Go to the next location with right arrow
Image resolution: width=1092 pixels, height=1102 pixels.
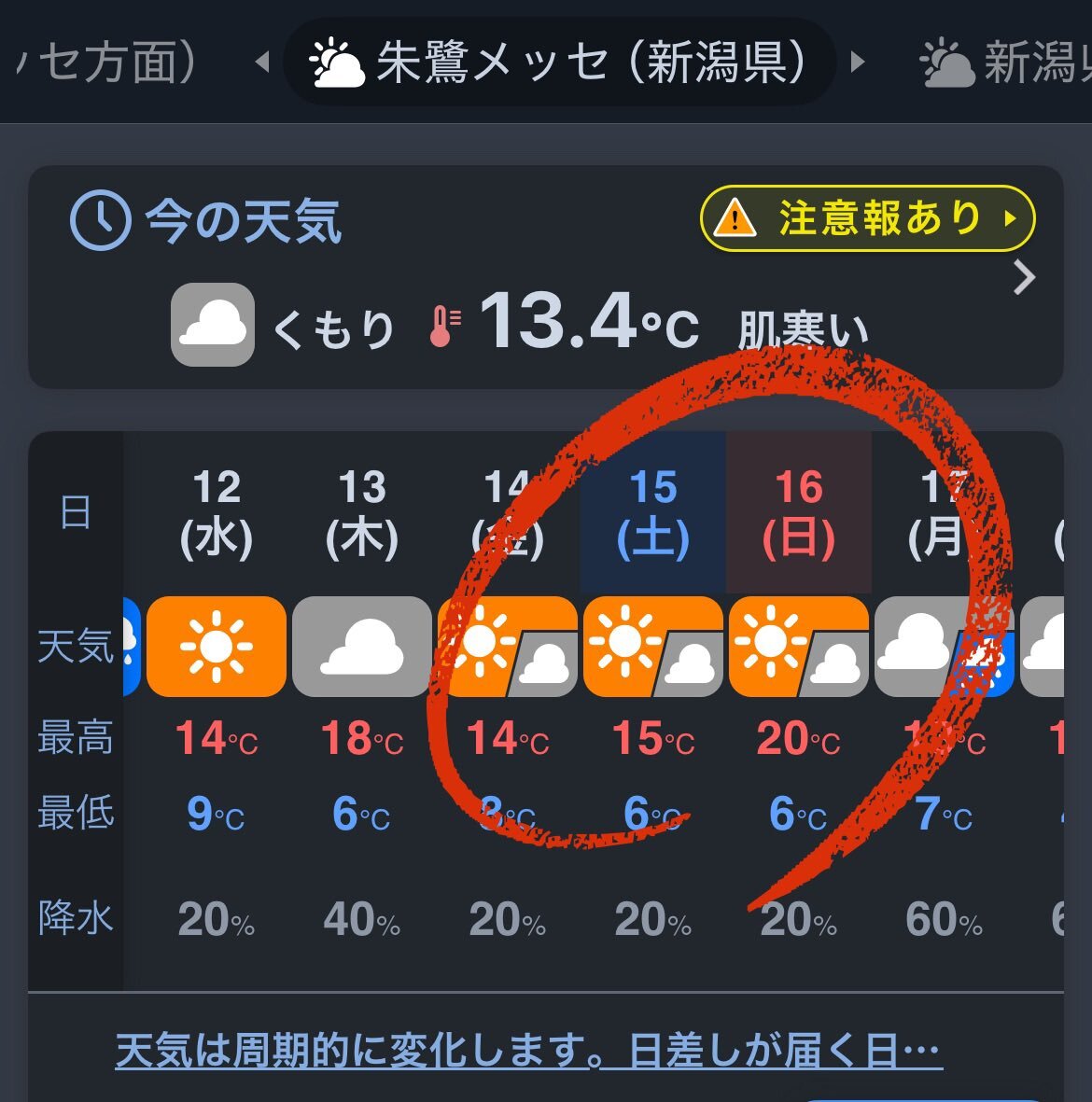point(857,63)
